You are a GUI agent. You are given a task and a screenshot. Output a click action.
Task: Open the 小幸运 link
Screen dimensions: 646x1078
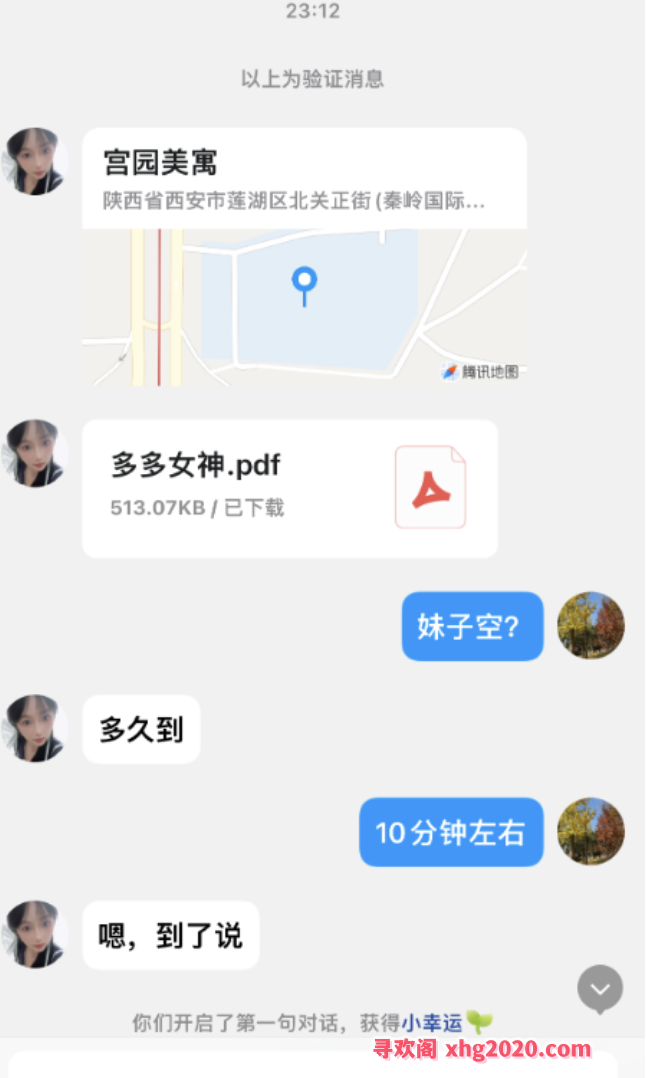click(x=432, y=1022)
